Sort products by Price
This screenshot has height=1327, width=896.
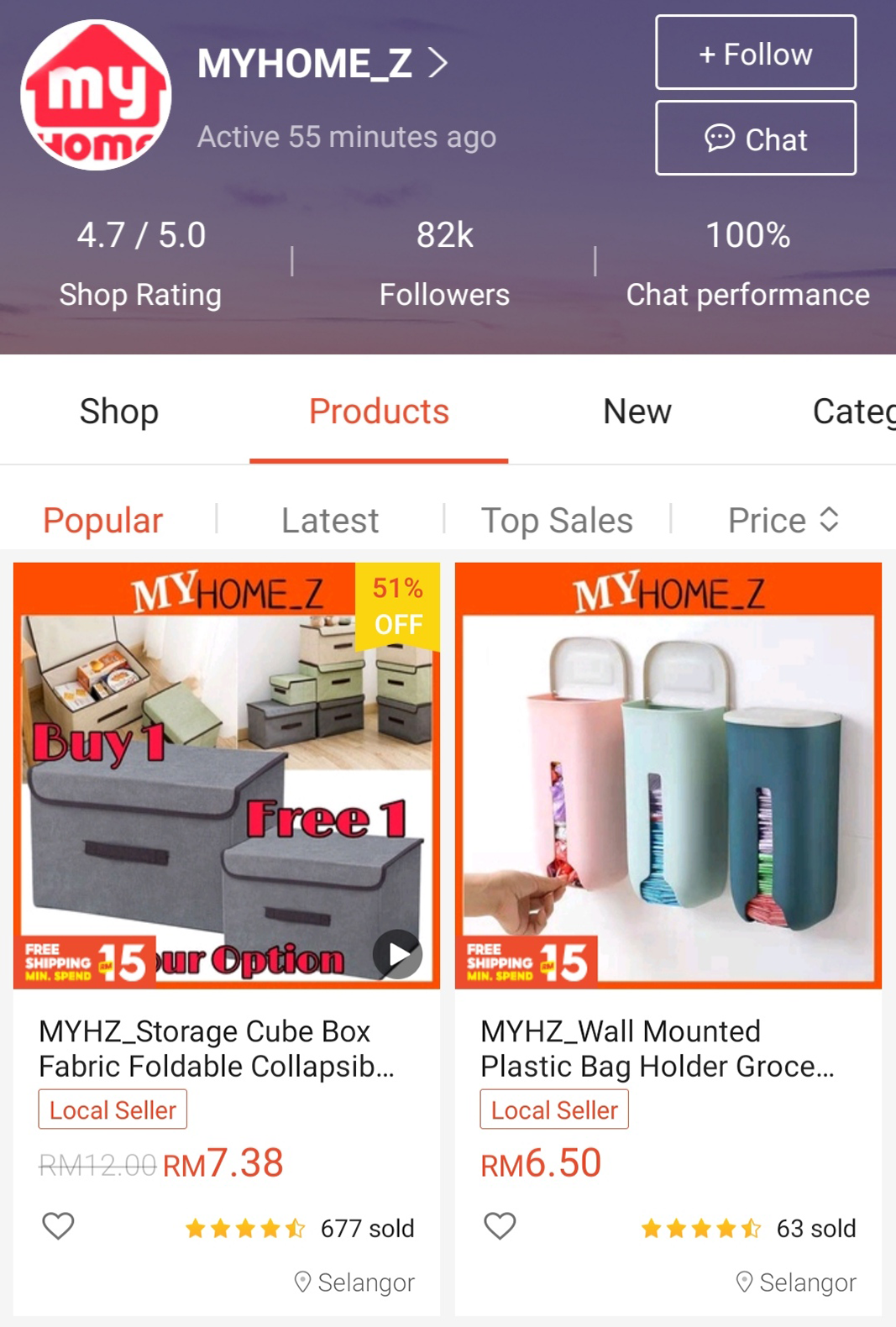[x=783, y=521]
